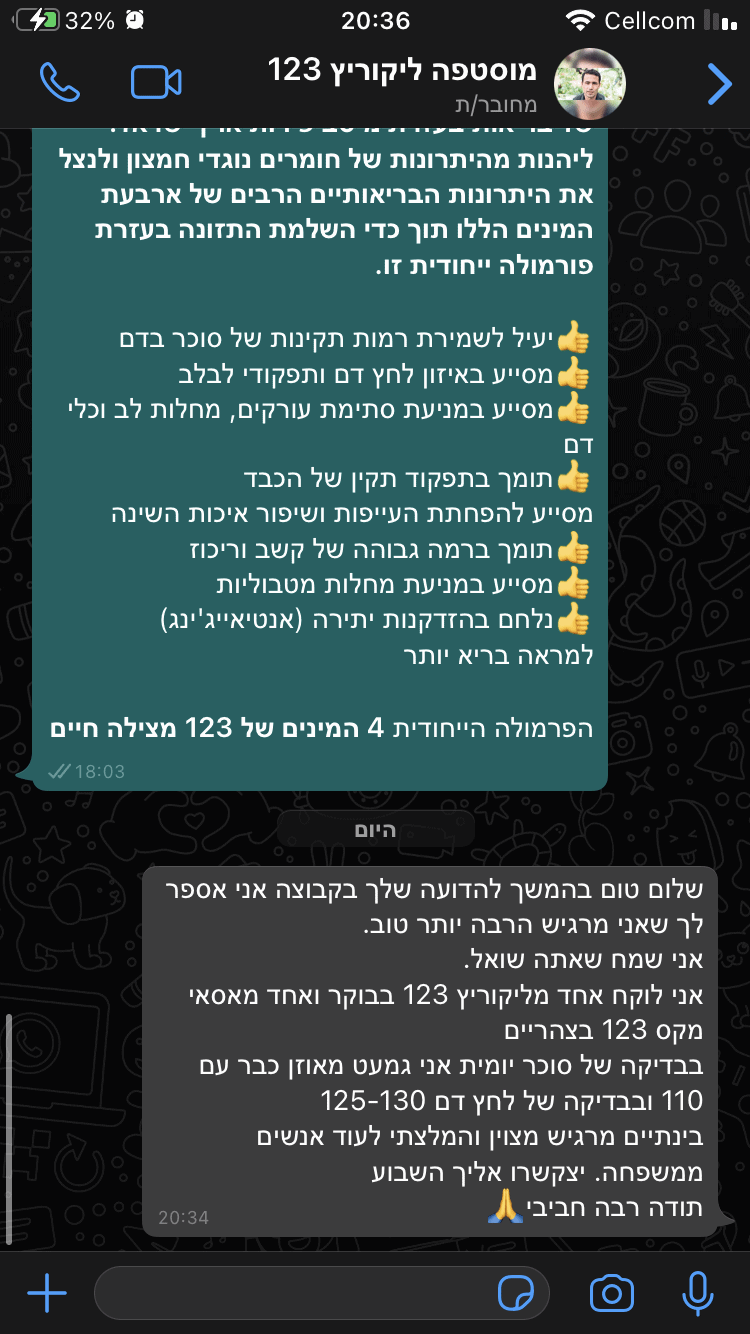
Task: Open the sticker picker
Action: pos(515,1294)
